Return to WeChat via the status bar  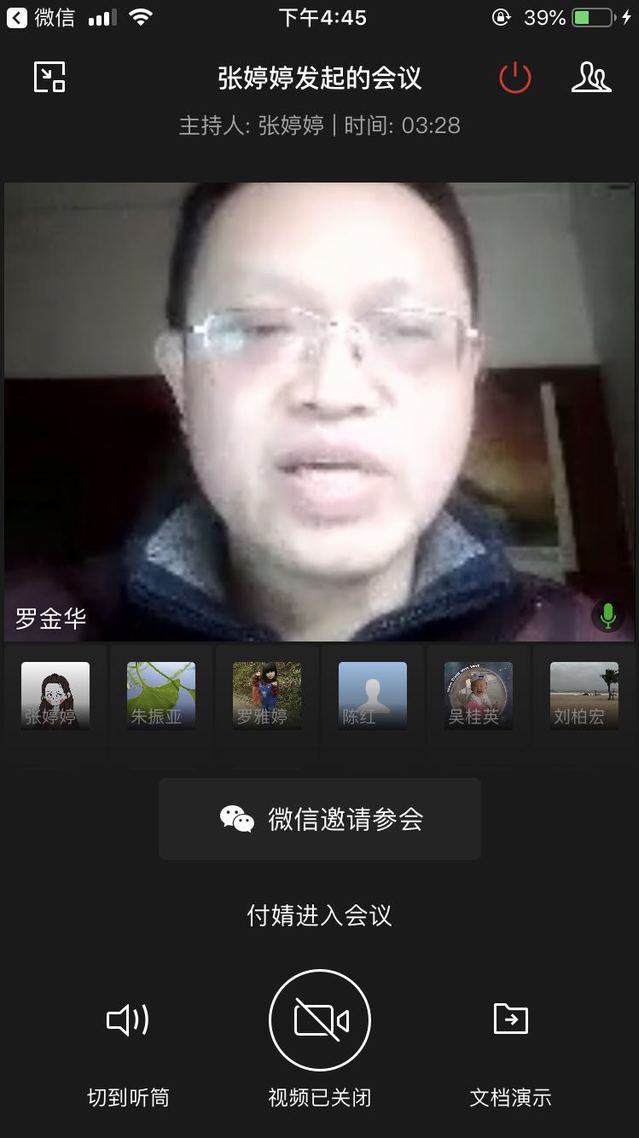pyautogui.click(x=42, y=18)
